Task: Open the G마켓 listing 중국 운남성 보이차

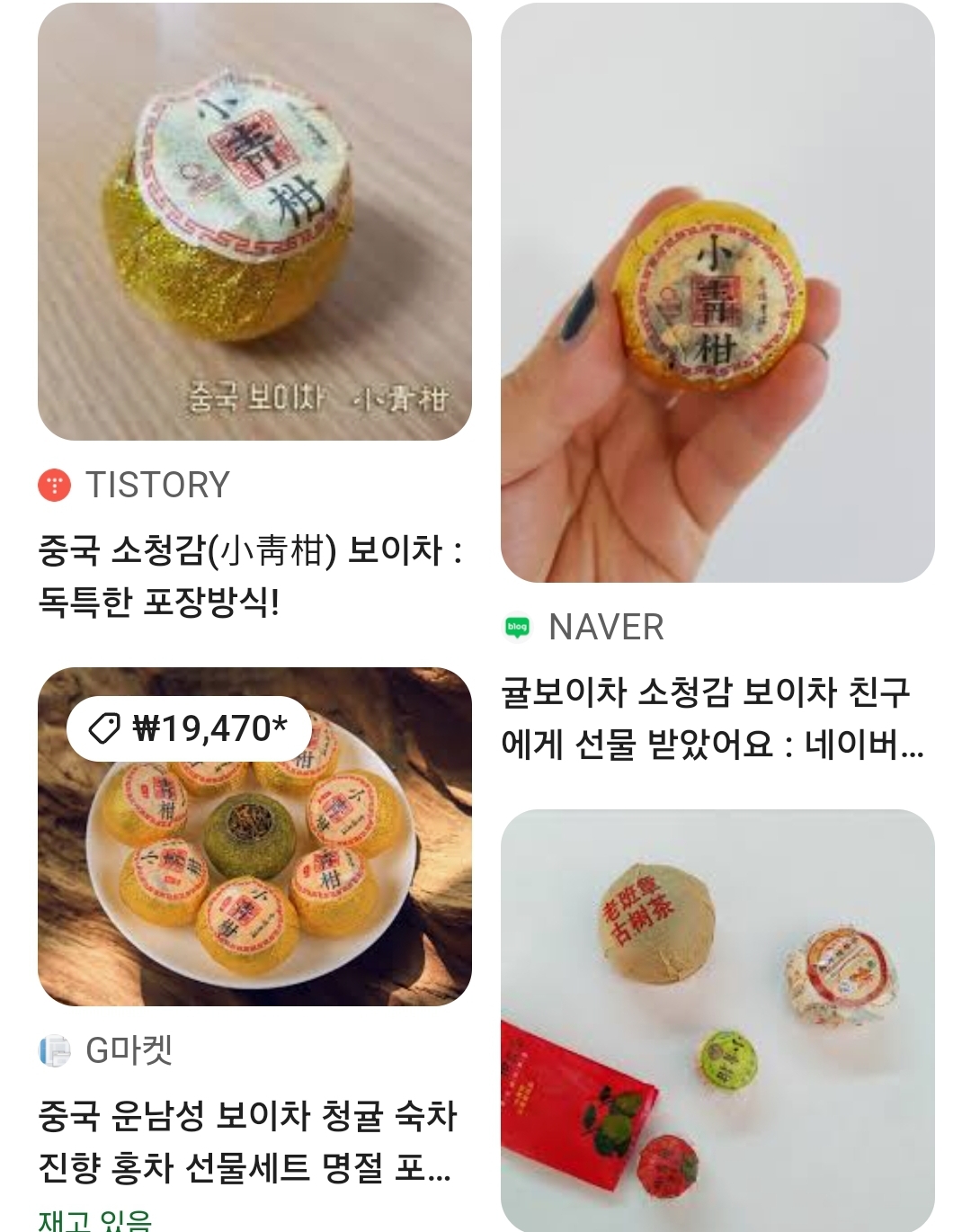Action: [248, 1141]
